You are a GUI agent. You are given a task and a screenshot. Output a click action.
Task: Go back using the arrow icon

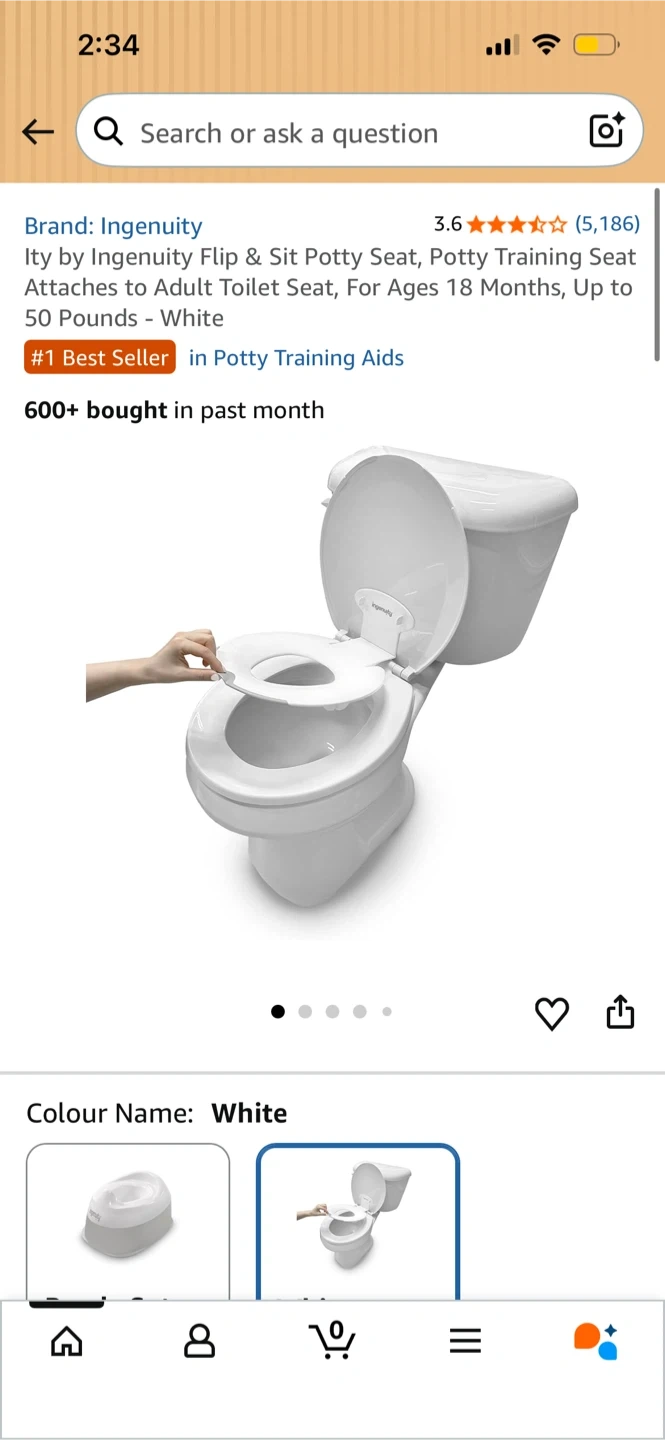[x=38, y=132]
